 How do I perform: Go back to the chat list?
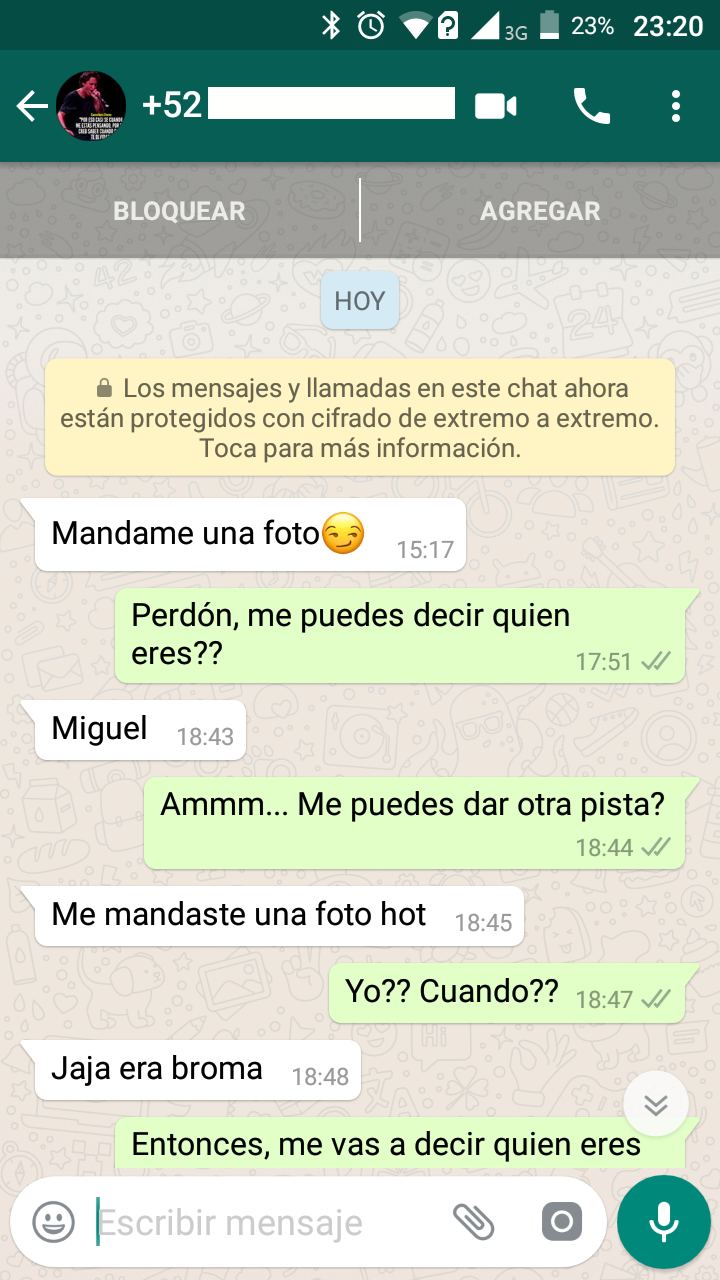click(32, 106)
